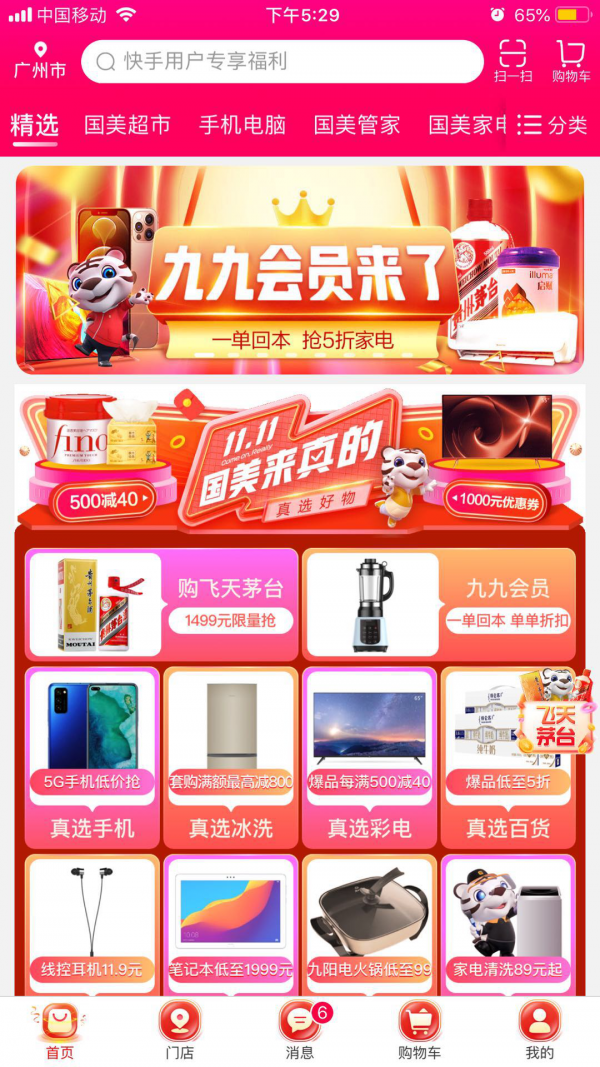Viewport: 600px width, 1067px height.
Task: Open the 分类 category menu
Action: (x=553, y=125)
